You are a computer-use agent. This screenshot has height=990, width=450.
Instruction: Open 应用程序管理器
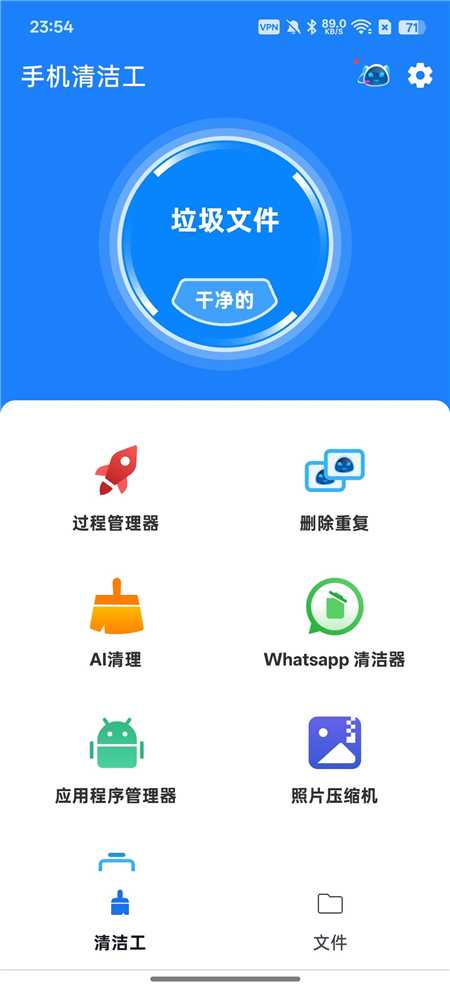tap(115, 760)
